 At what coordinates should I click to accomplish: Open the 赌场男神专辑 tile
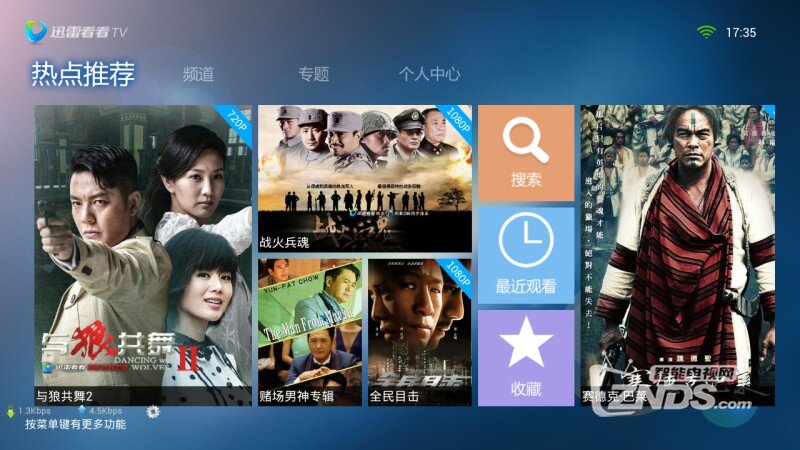(x=309, y=331)
